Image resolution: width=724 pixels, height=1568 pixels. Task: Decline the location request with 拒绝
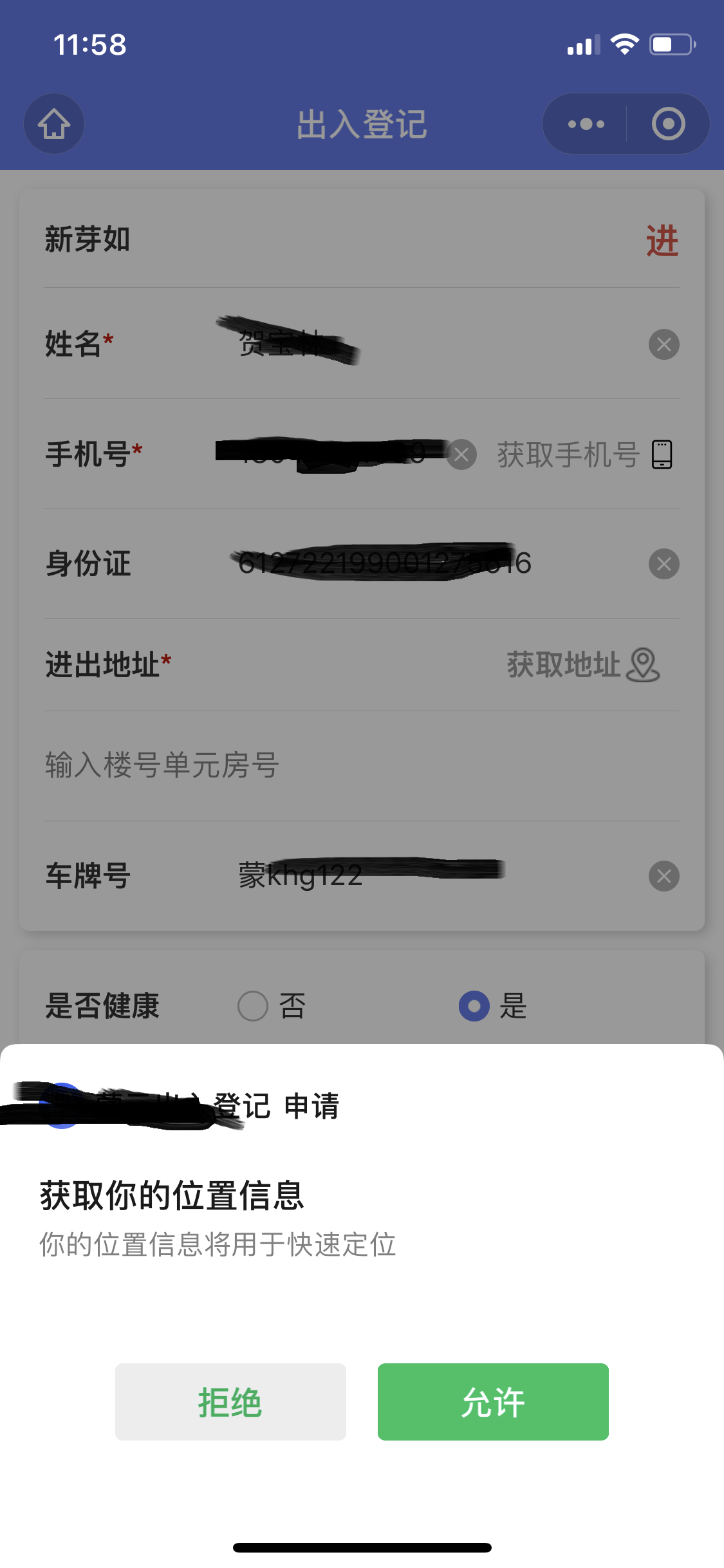[230, 1401]
